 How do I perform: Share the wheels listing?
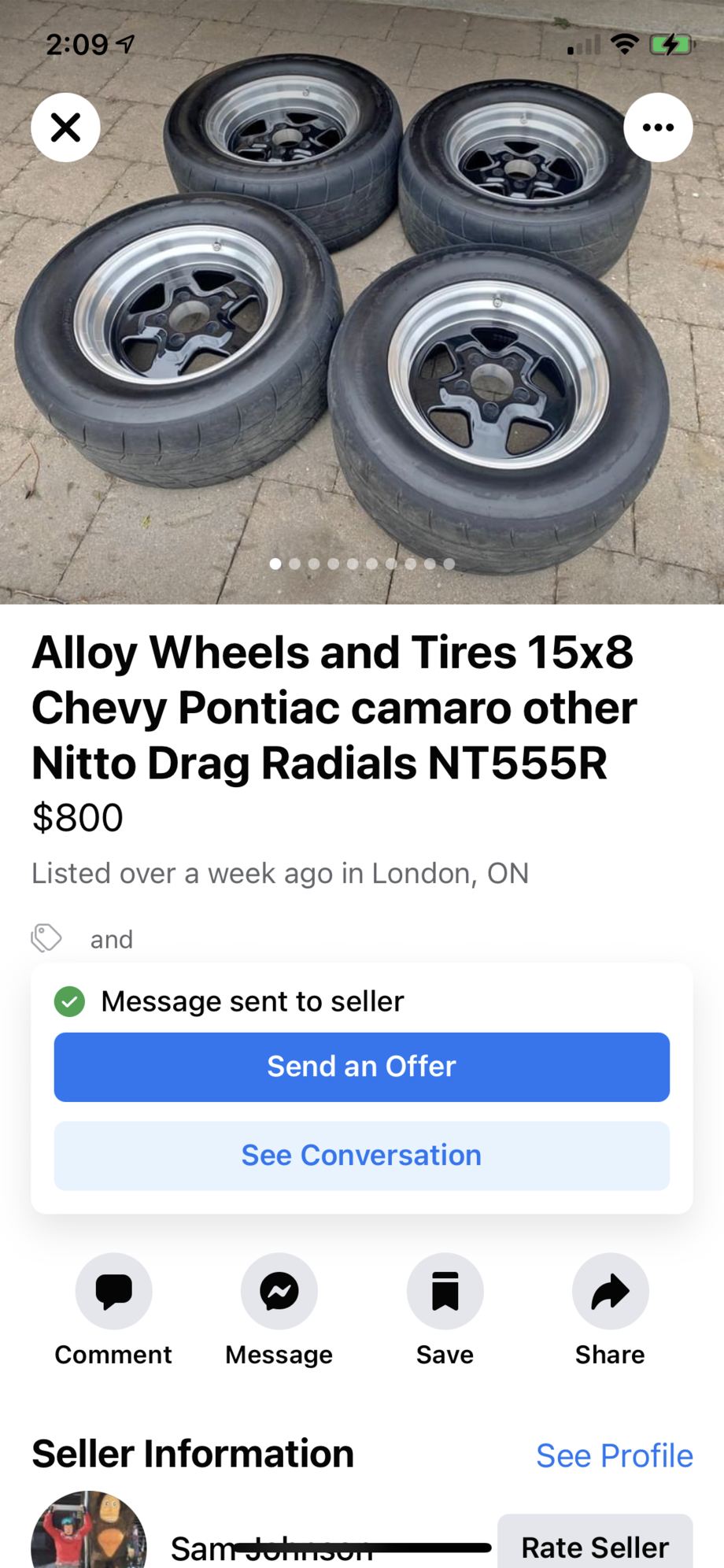[610, 1292]
